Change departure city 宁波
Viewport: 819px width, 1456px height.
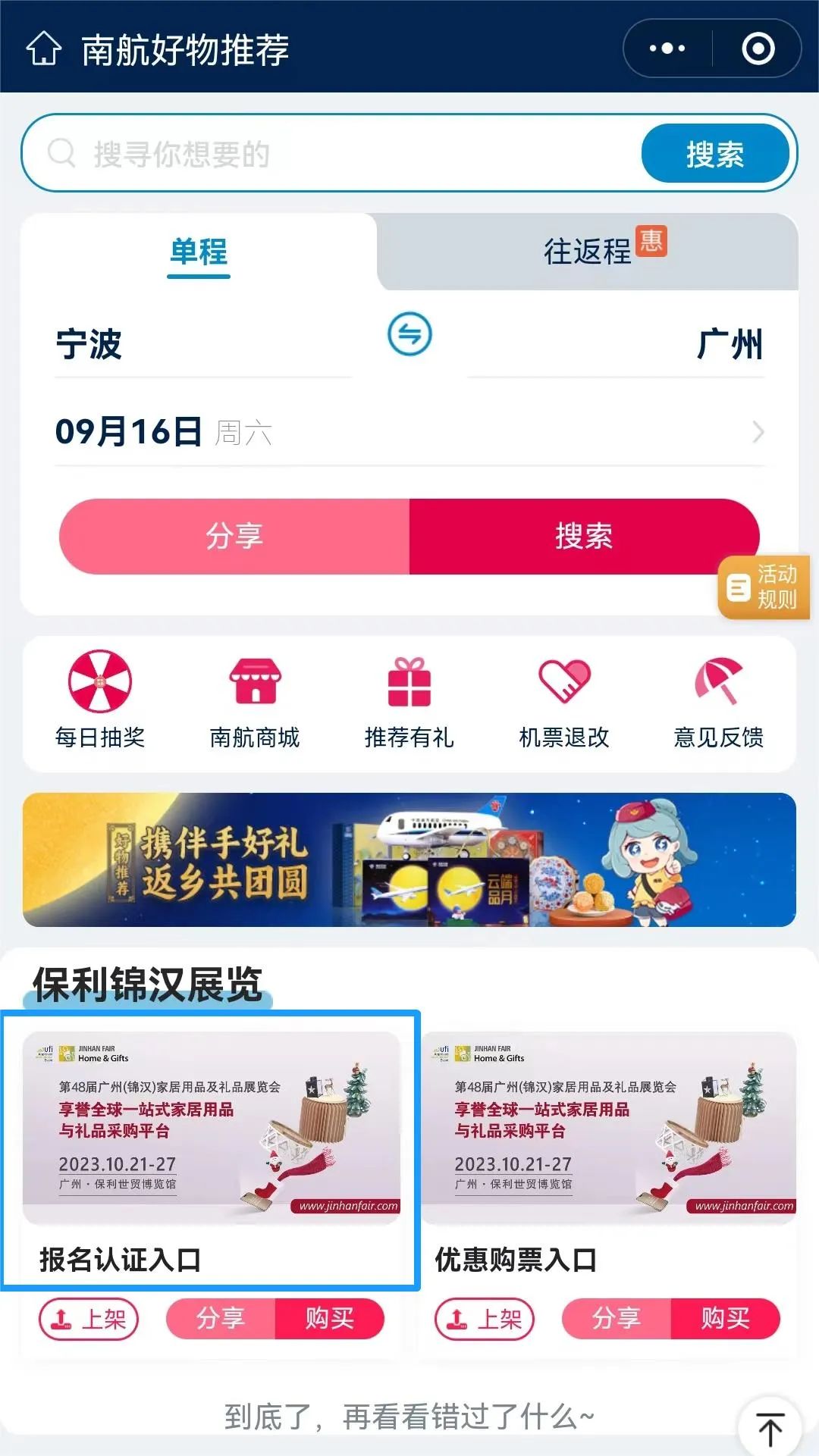pos(89,345)
